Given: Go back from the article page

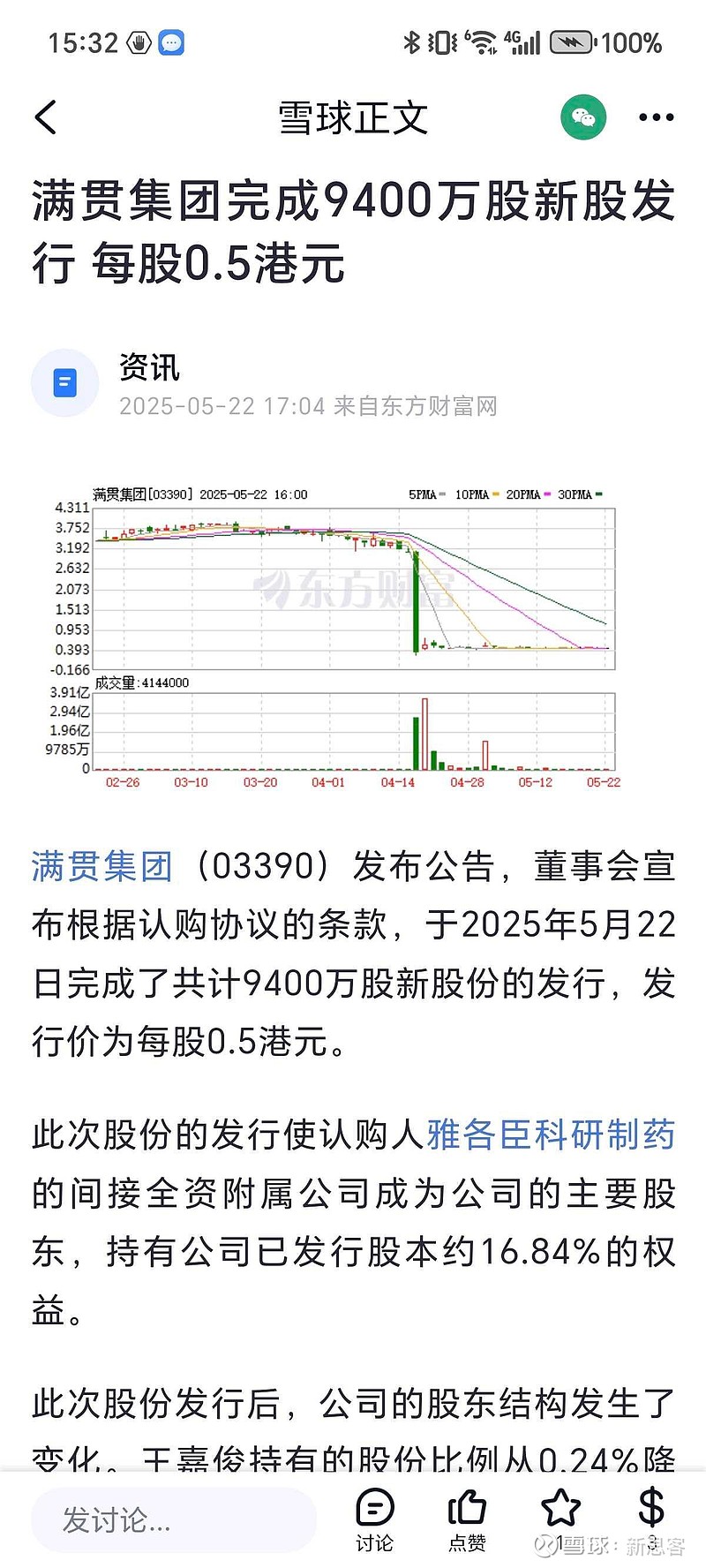Looking at the screenshot, I should click(47, 117).
